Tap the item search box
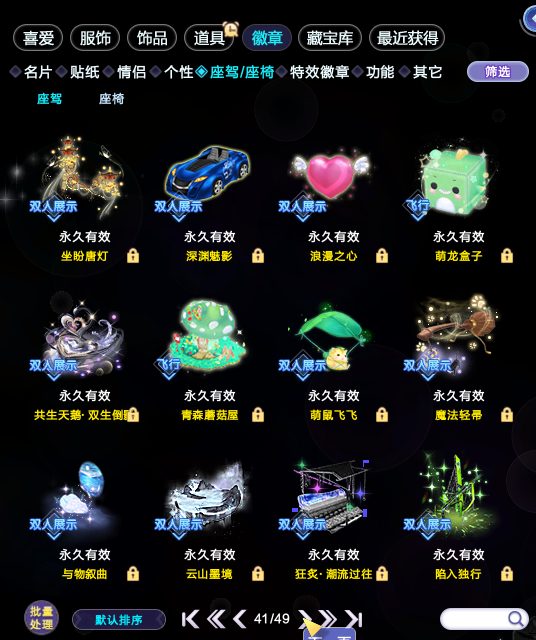The width and height of the screenshot is (536, 640). 484,619
